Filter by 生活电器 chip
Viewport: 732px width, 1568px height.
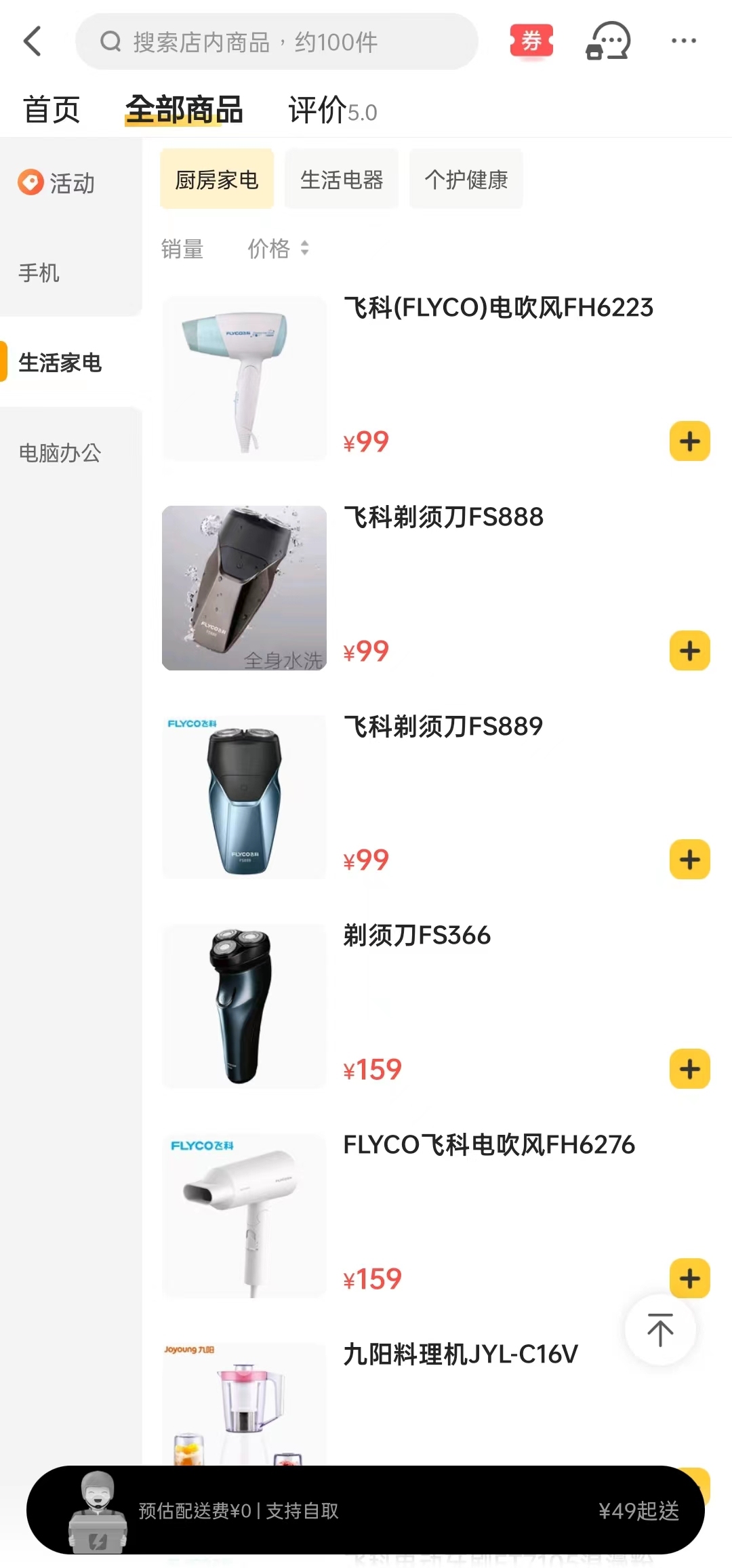click(x=342, y=180)
